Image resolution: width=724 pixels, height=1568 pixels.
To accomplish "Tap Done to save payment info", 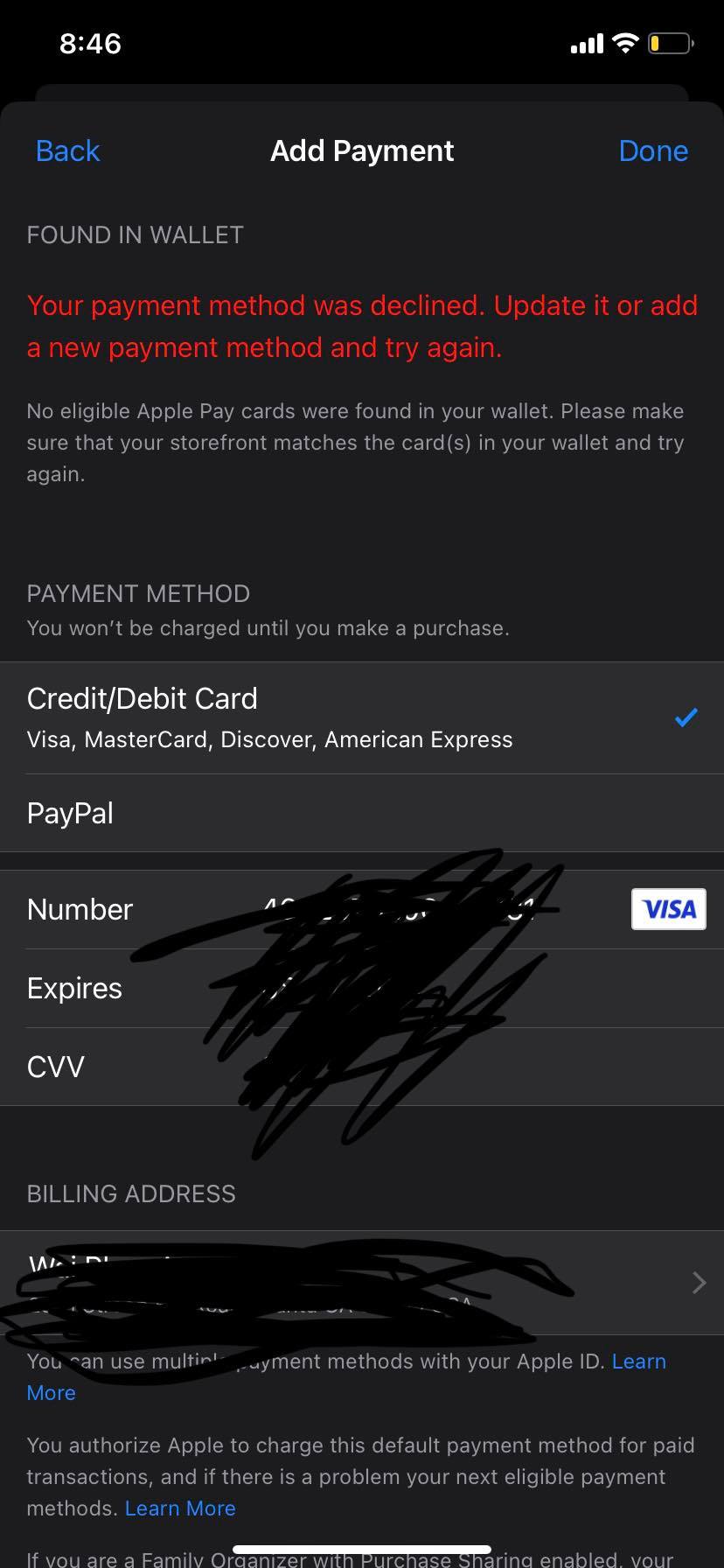I will [653, 150].
